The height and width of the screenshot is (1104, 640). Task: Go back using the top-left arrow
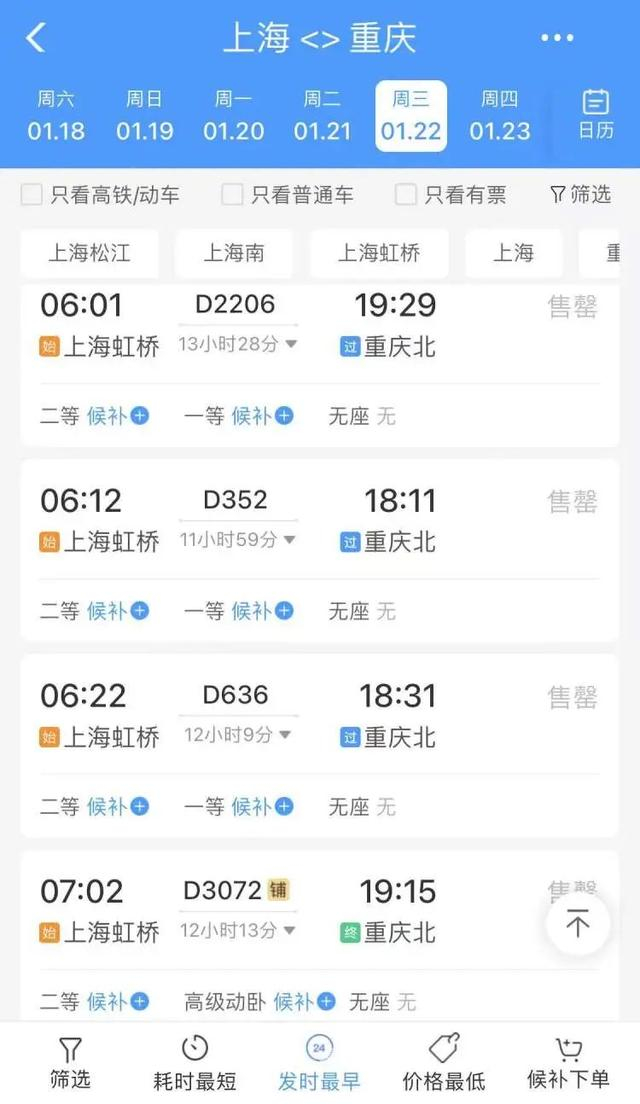(36, 38)
